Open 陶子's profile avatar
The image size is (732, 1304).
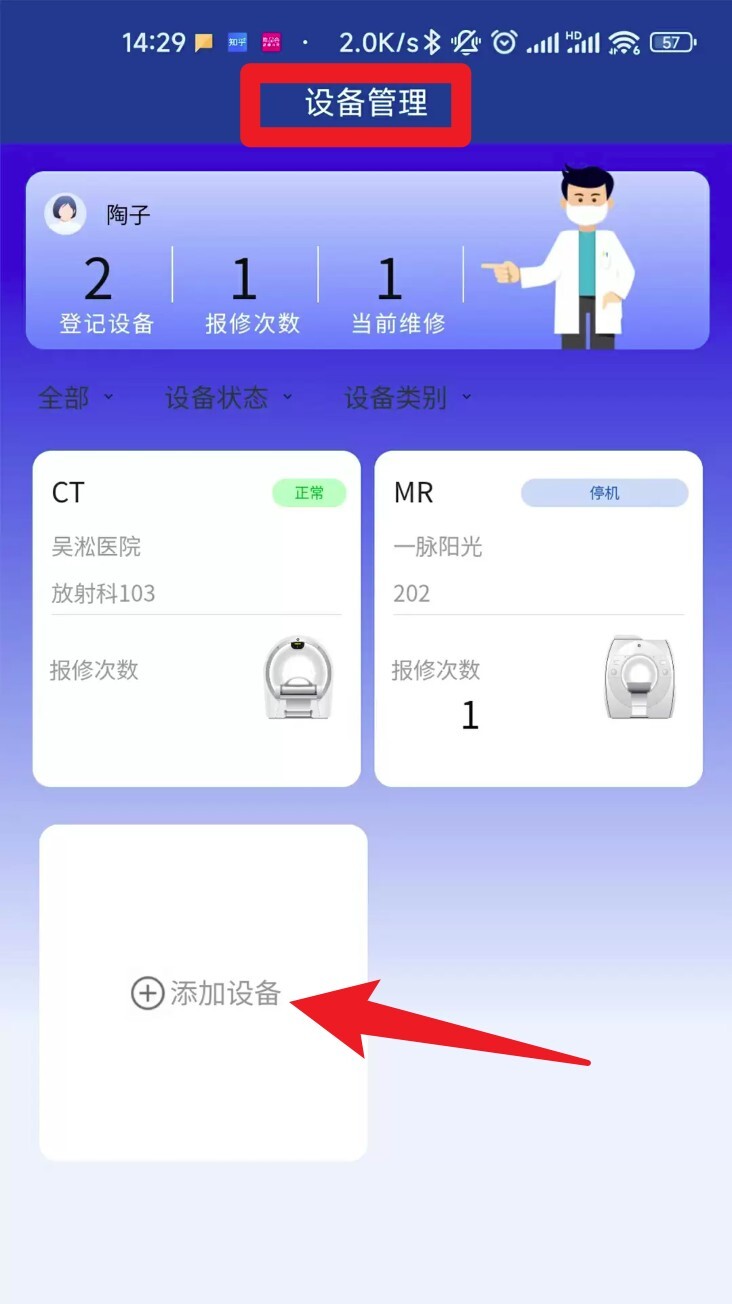(x=66, y=213)
